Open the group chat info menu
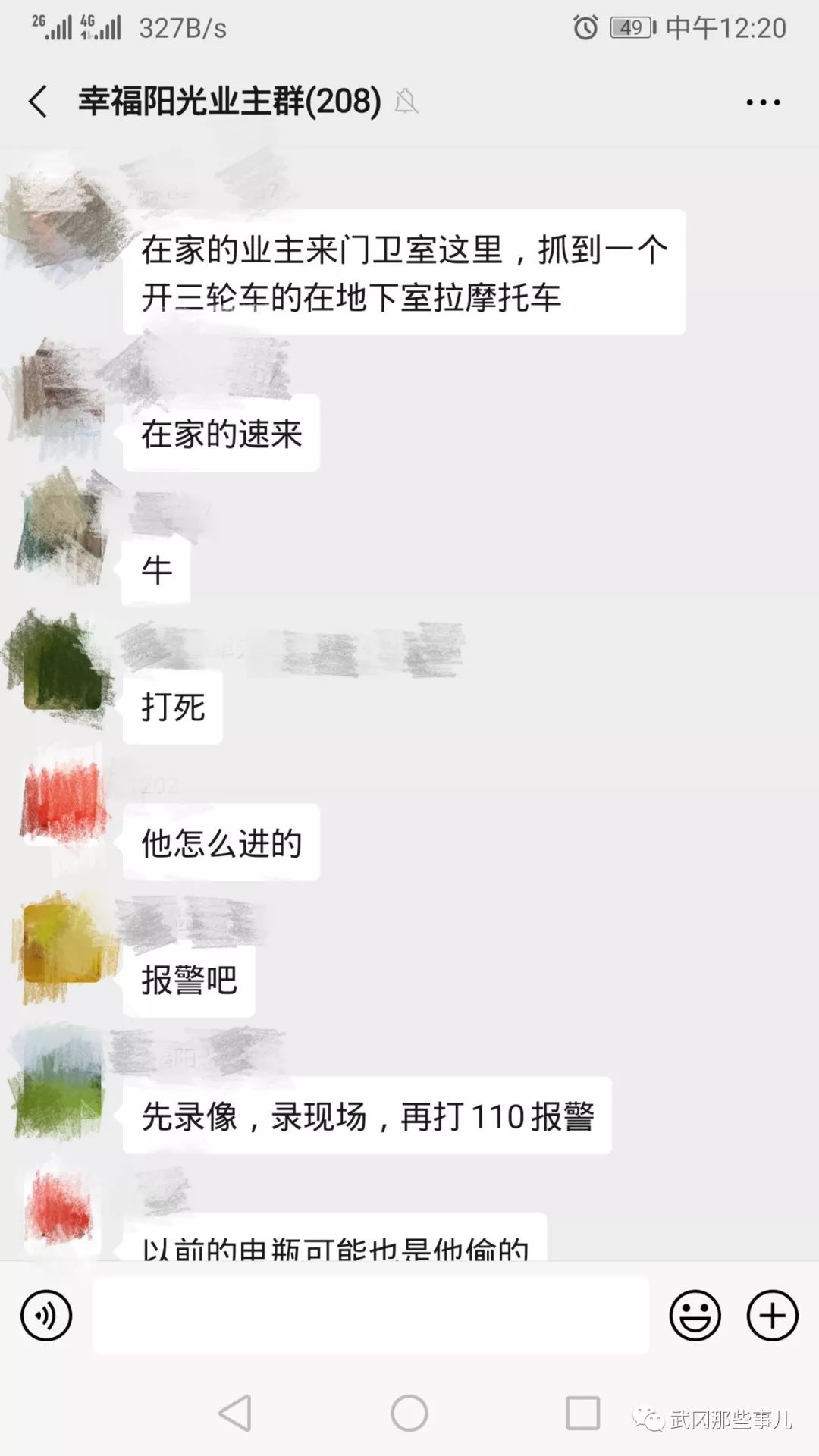Screen dimensions: 819x1456 763,102
